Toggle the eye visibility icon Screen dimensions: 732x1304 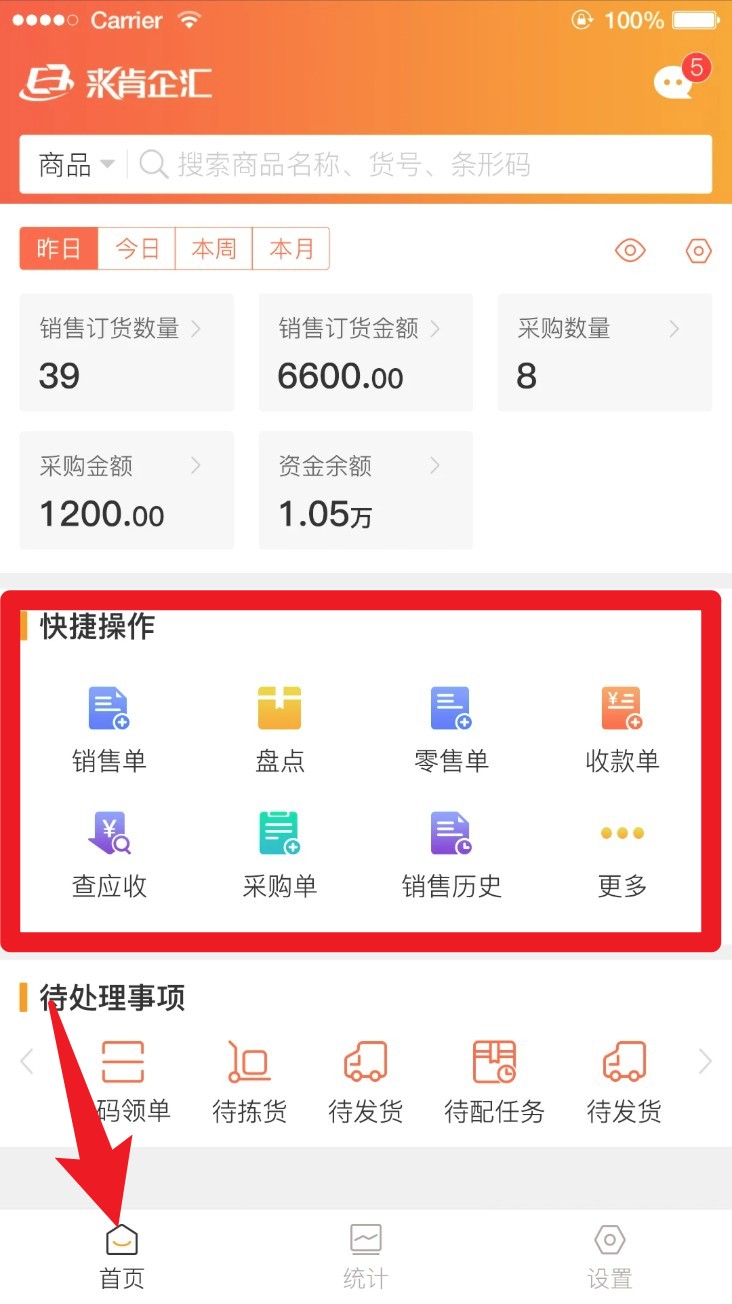[630, 250]
